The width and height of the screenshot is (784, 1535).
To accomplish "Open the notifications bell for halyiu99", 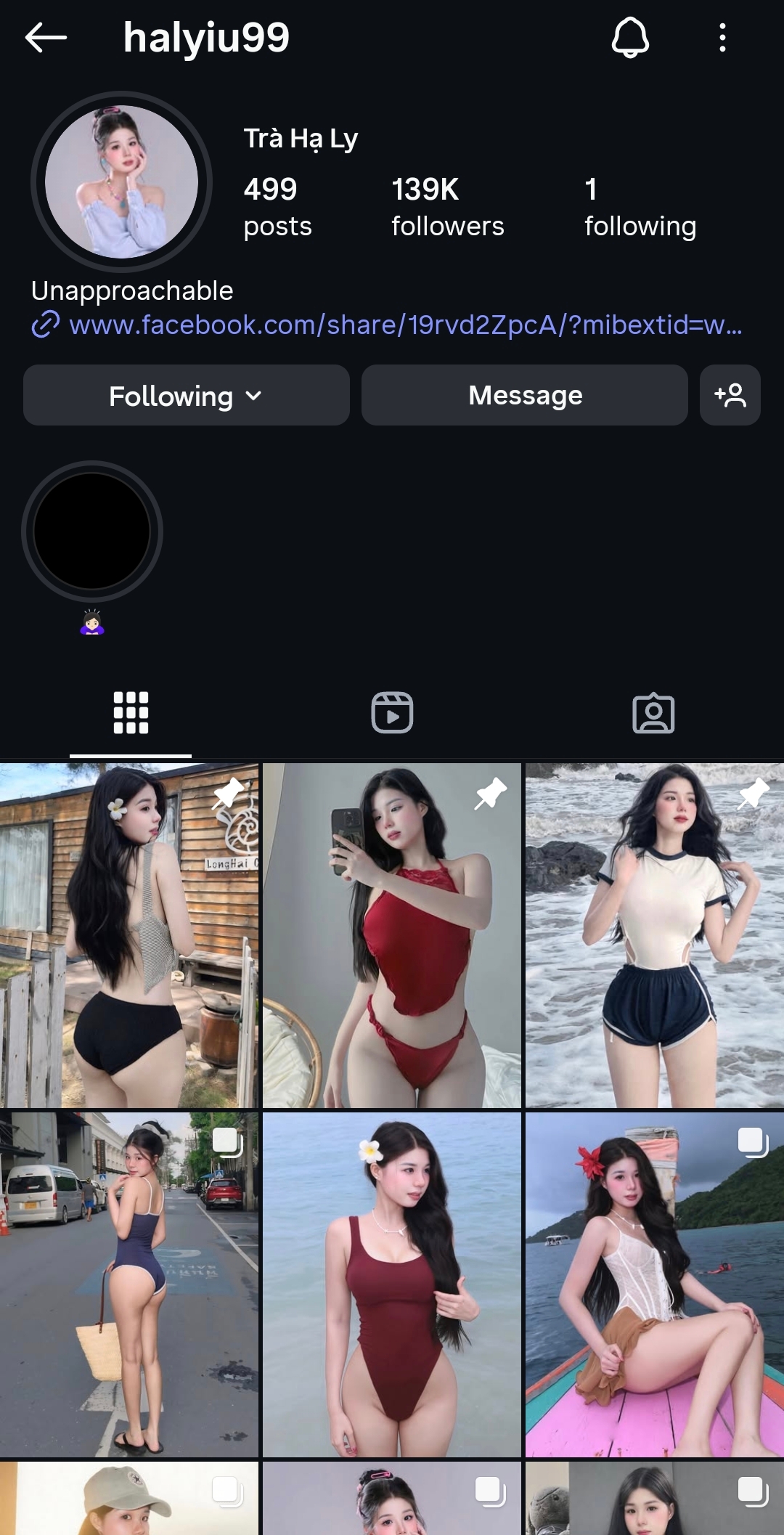I will pyautogui.click(x=630, y=38).
